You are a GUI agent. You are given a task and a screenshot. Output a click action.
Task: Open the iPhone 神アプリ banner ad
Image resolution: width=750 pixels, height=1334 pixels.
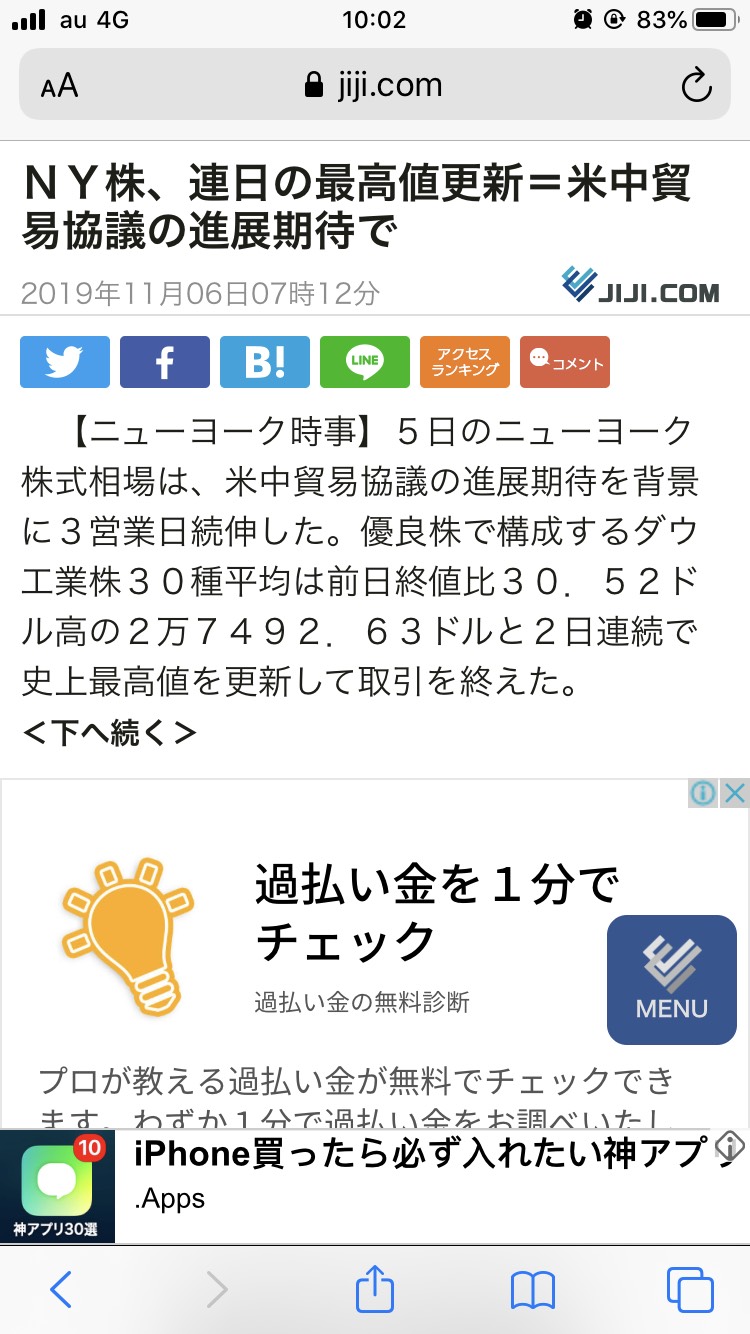click(x=420, y=1172)
